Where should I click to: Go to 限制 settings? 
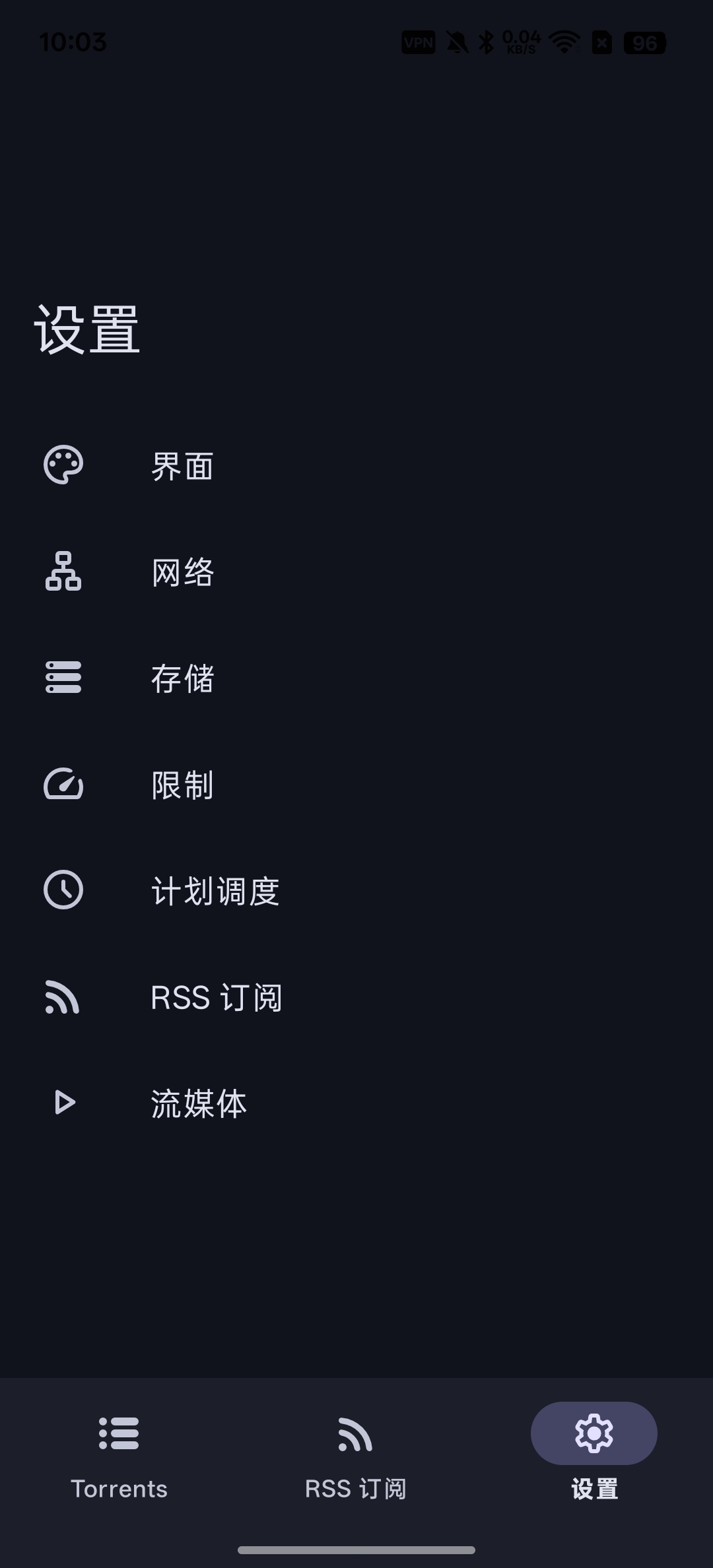[356, 785]
